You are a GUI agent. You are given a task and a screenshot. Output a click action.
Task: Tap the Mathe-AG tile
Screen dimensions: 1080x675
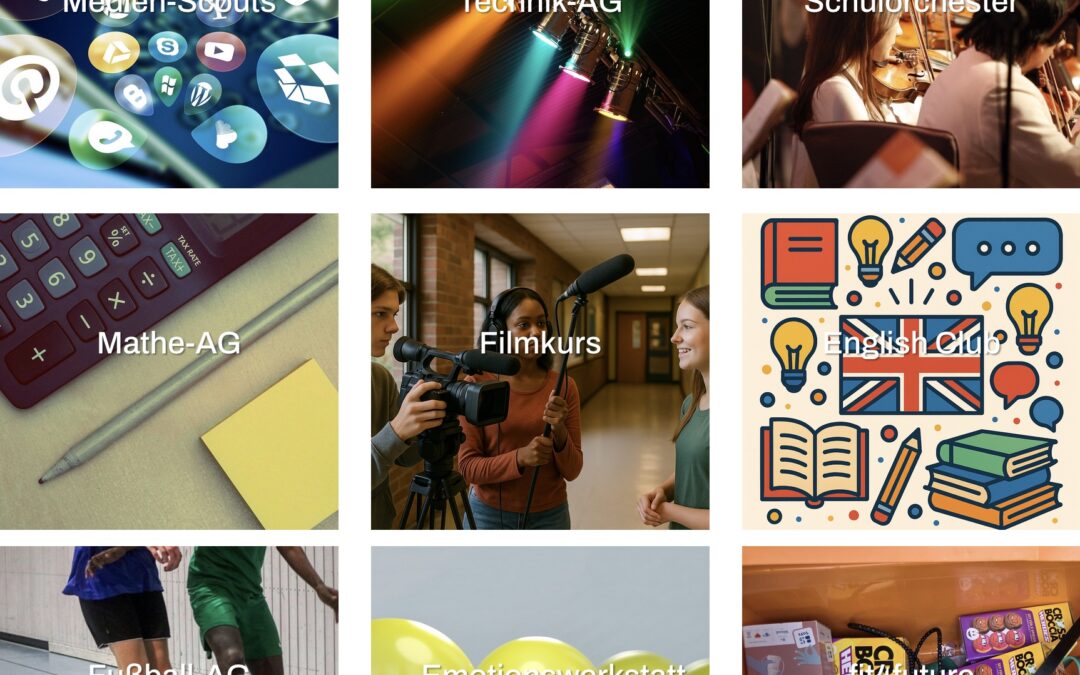169,370
